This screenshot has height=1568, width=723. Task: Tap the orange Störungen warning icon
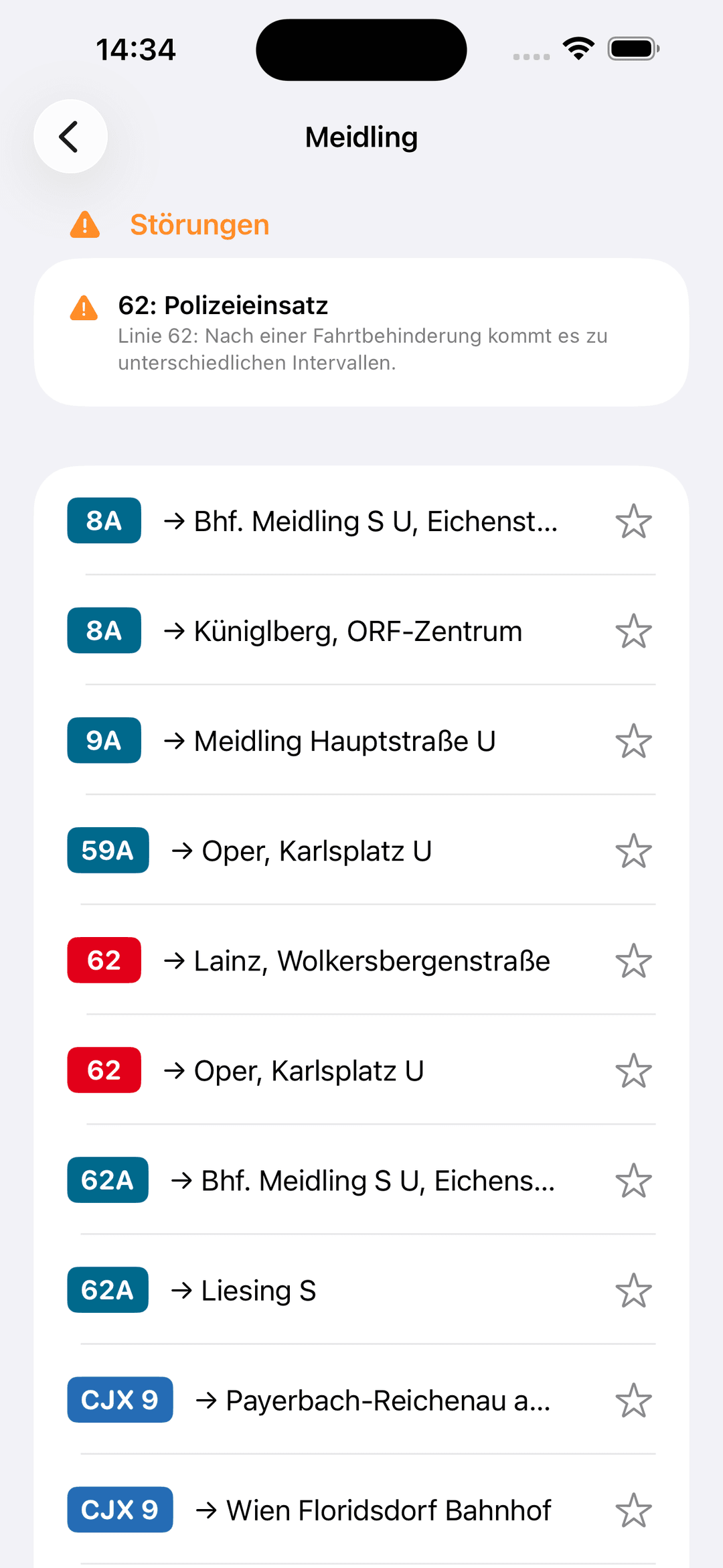(84, 225)
